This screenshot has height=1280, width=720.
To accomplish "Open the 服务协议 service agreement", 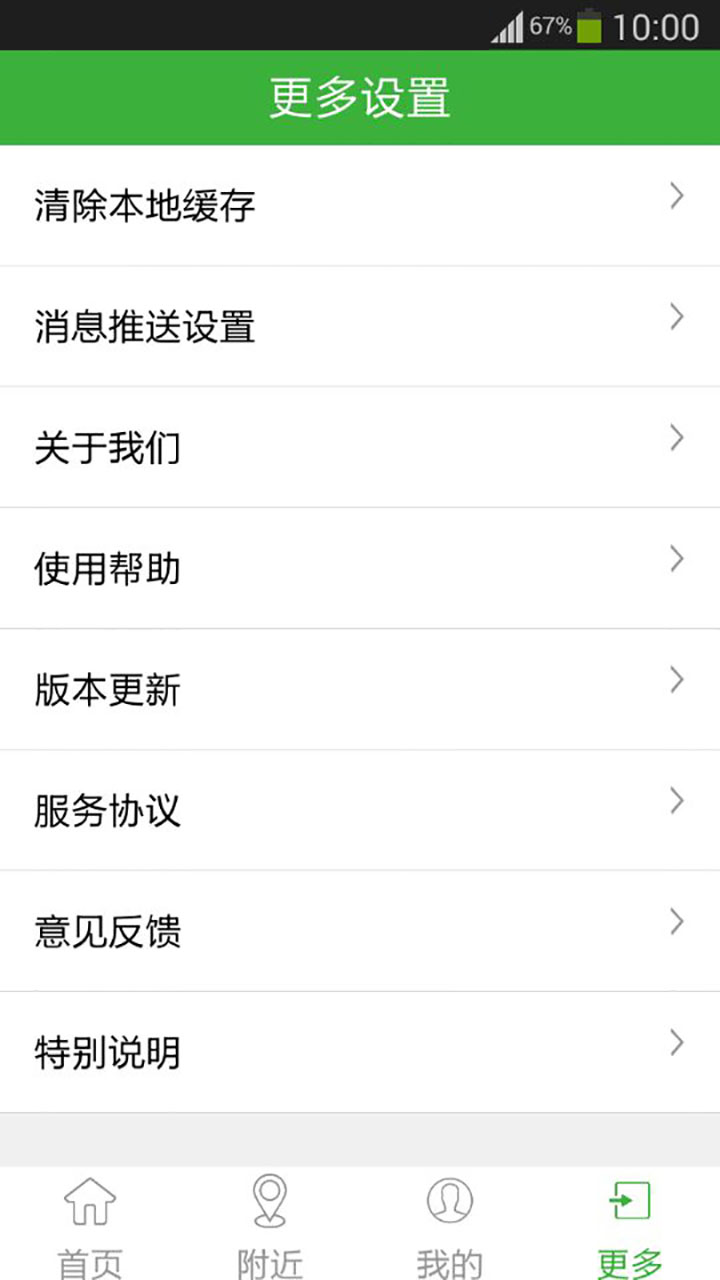I will point(107,808).
